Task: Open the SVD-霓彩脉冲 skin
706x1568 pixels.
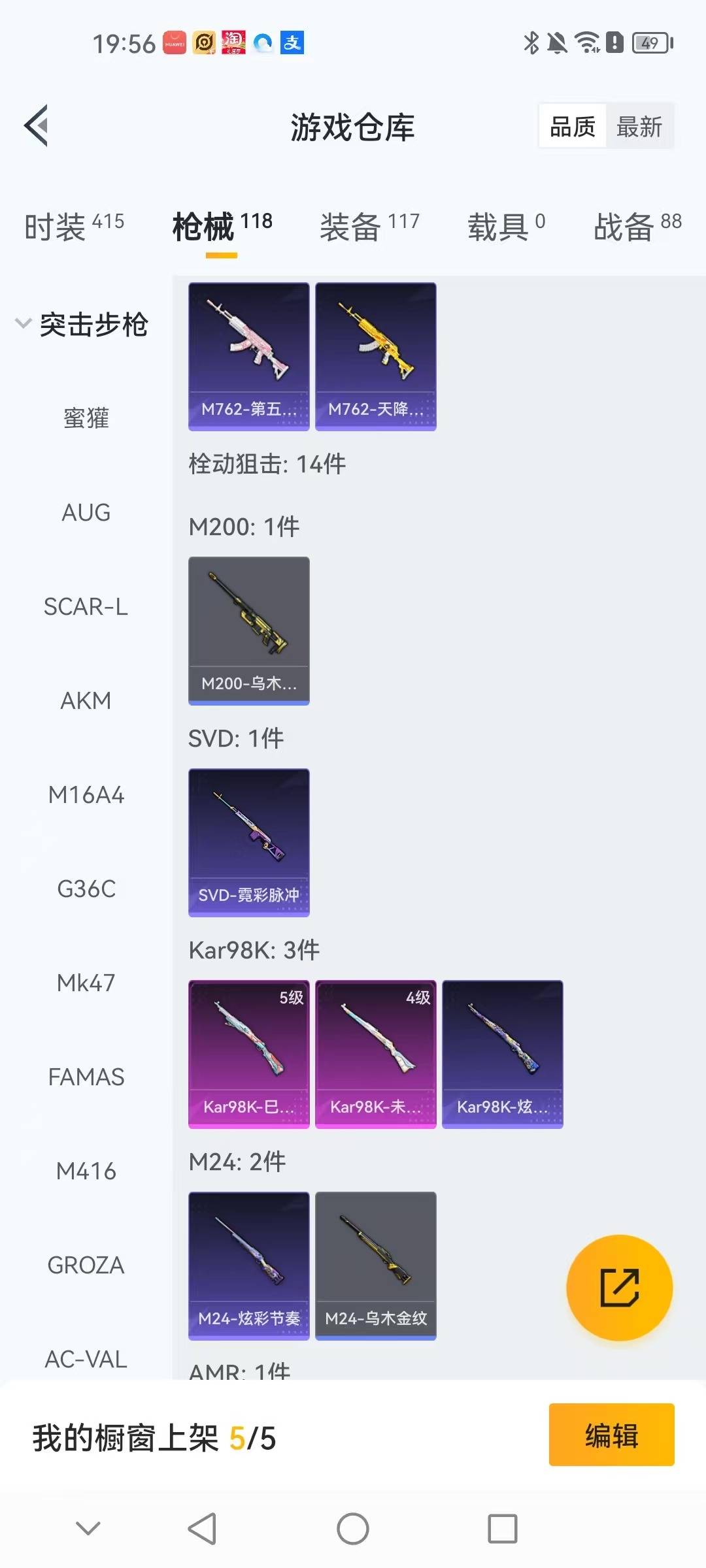Action: [x=248, y=842]
